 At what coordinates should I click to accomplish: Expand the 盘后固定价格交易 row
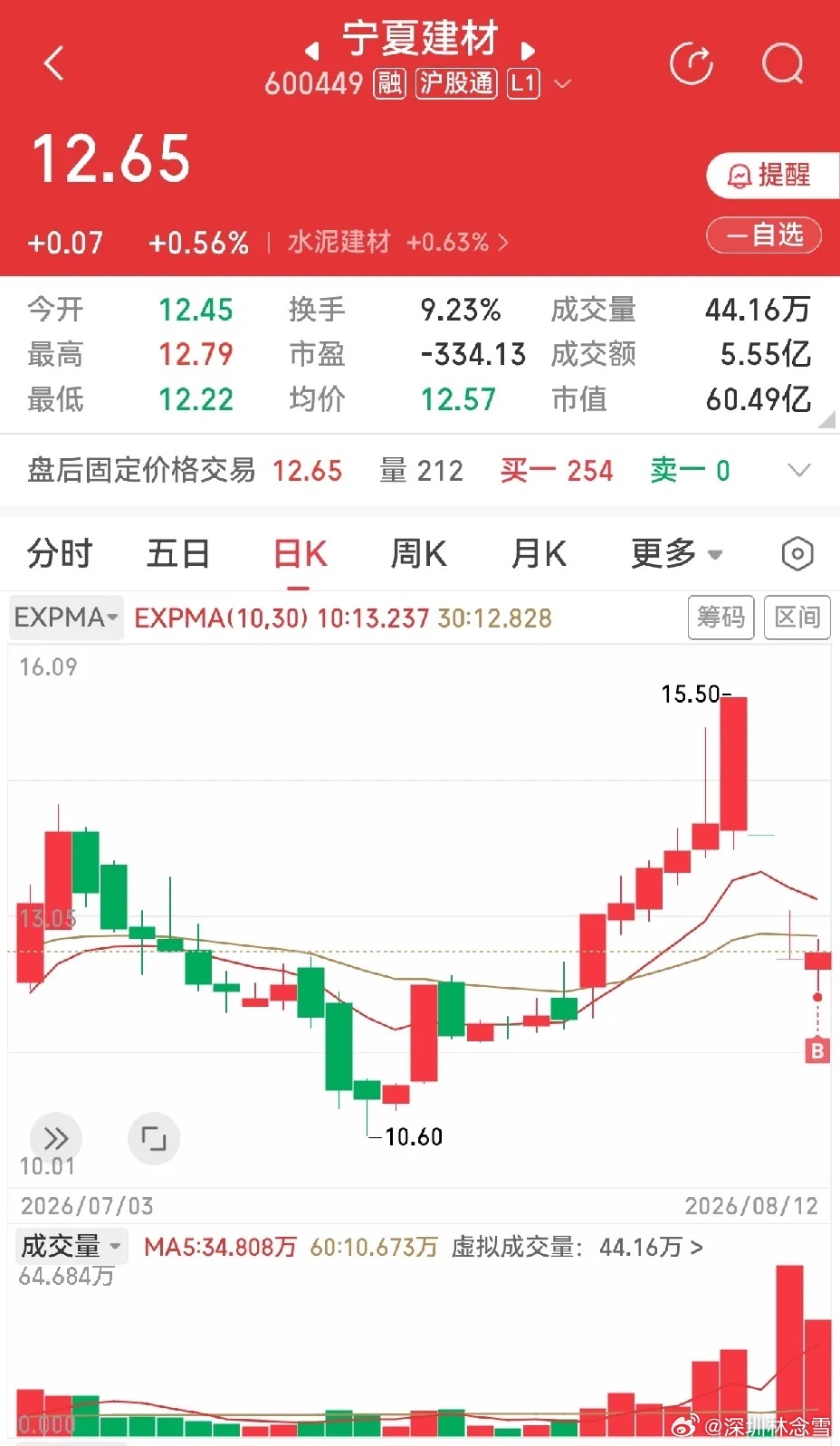coord(420,471)
